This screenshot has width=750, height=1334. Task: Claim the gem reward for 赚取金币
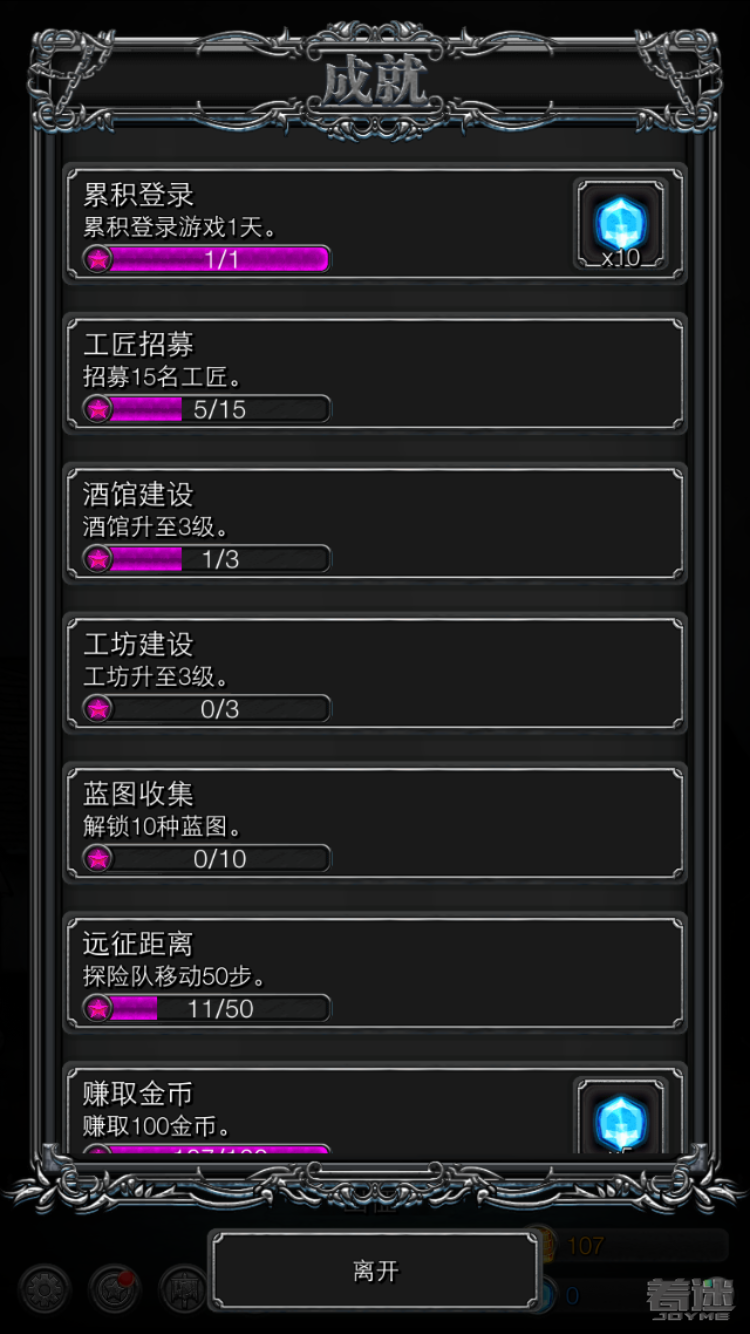coord(620,1118)
